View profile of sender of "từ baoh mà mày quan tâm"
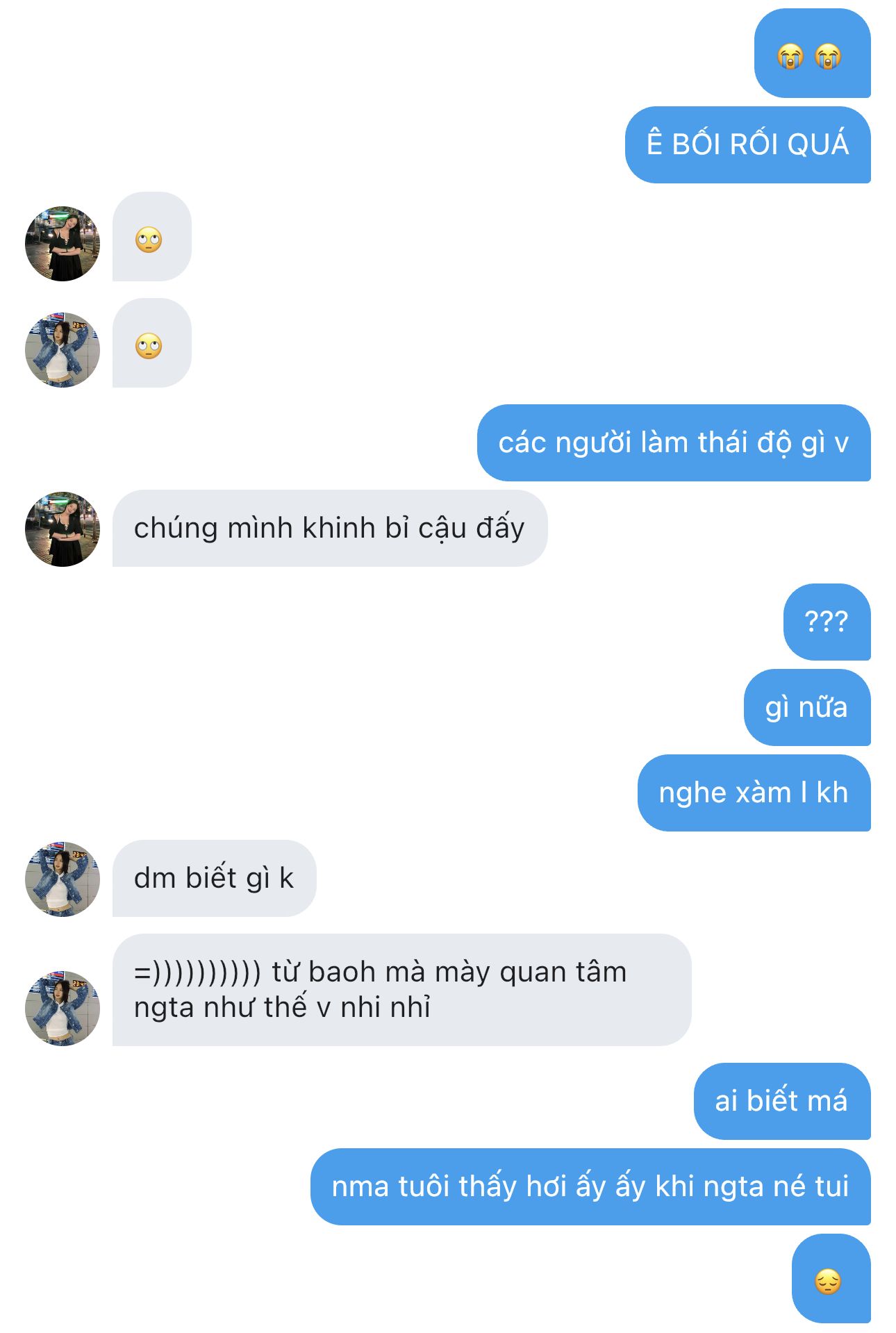 tap(63, 1008)
